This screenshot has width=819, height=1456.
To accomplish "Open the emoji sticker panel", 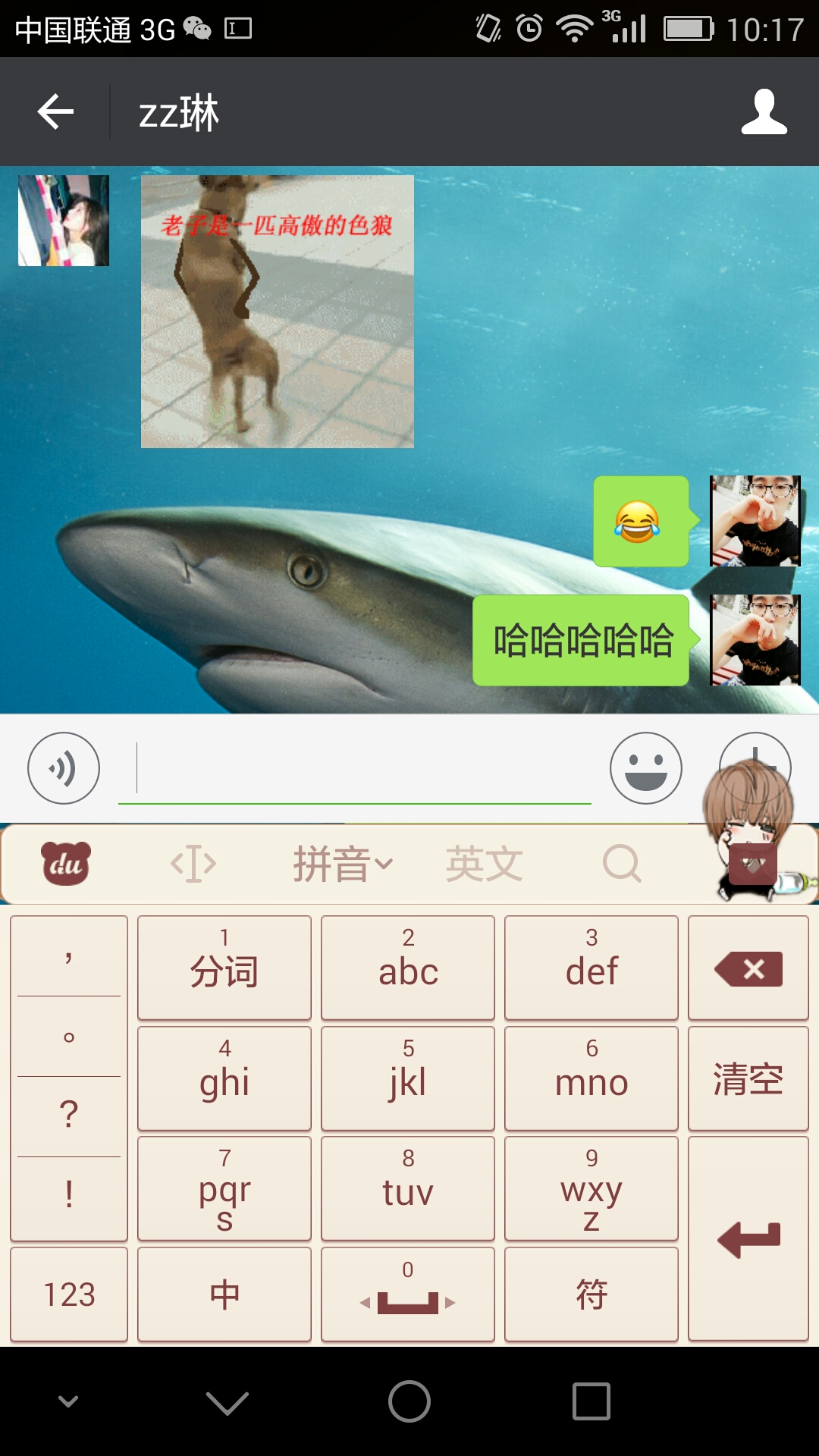I will point(645,768).
